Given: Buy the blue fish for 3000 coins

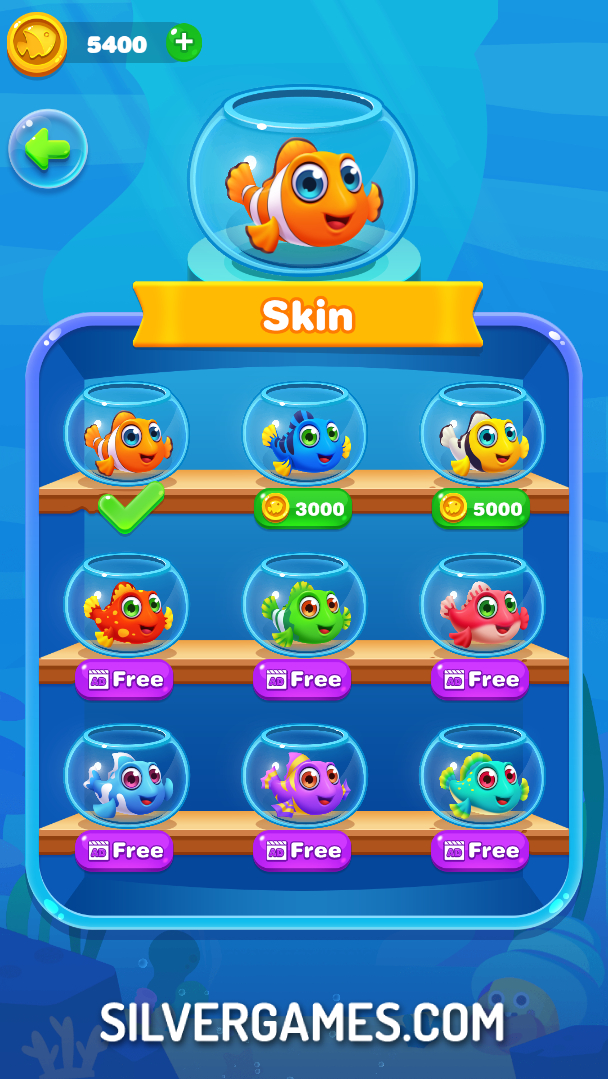Looking at the screenshot, I should pos(303,509).
